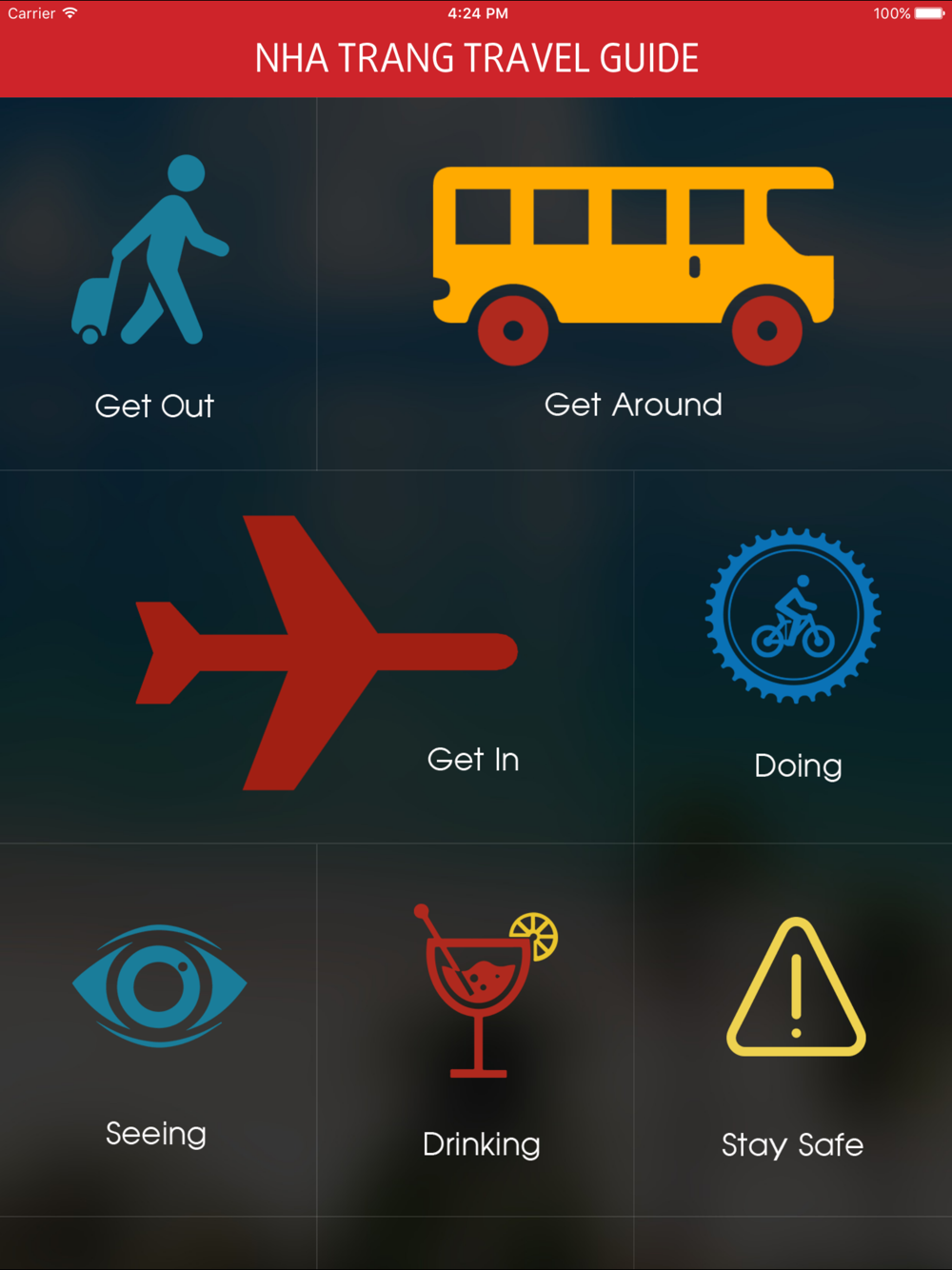Open the Get Around bus tile

[634, 284]
